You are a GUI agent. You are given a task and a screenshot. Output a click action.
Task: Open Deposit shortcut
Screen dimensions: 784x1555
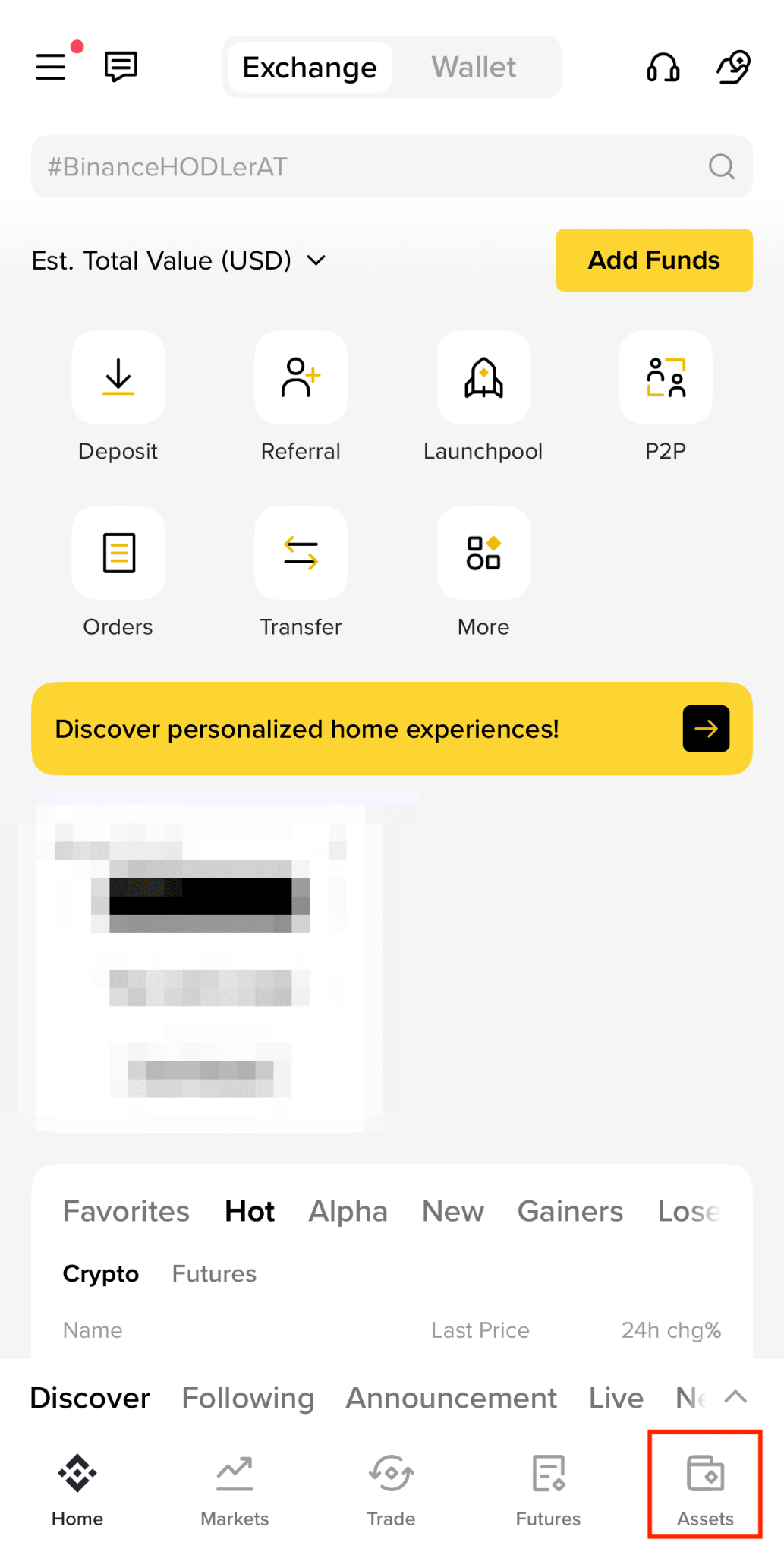point(118,397)
